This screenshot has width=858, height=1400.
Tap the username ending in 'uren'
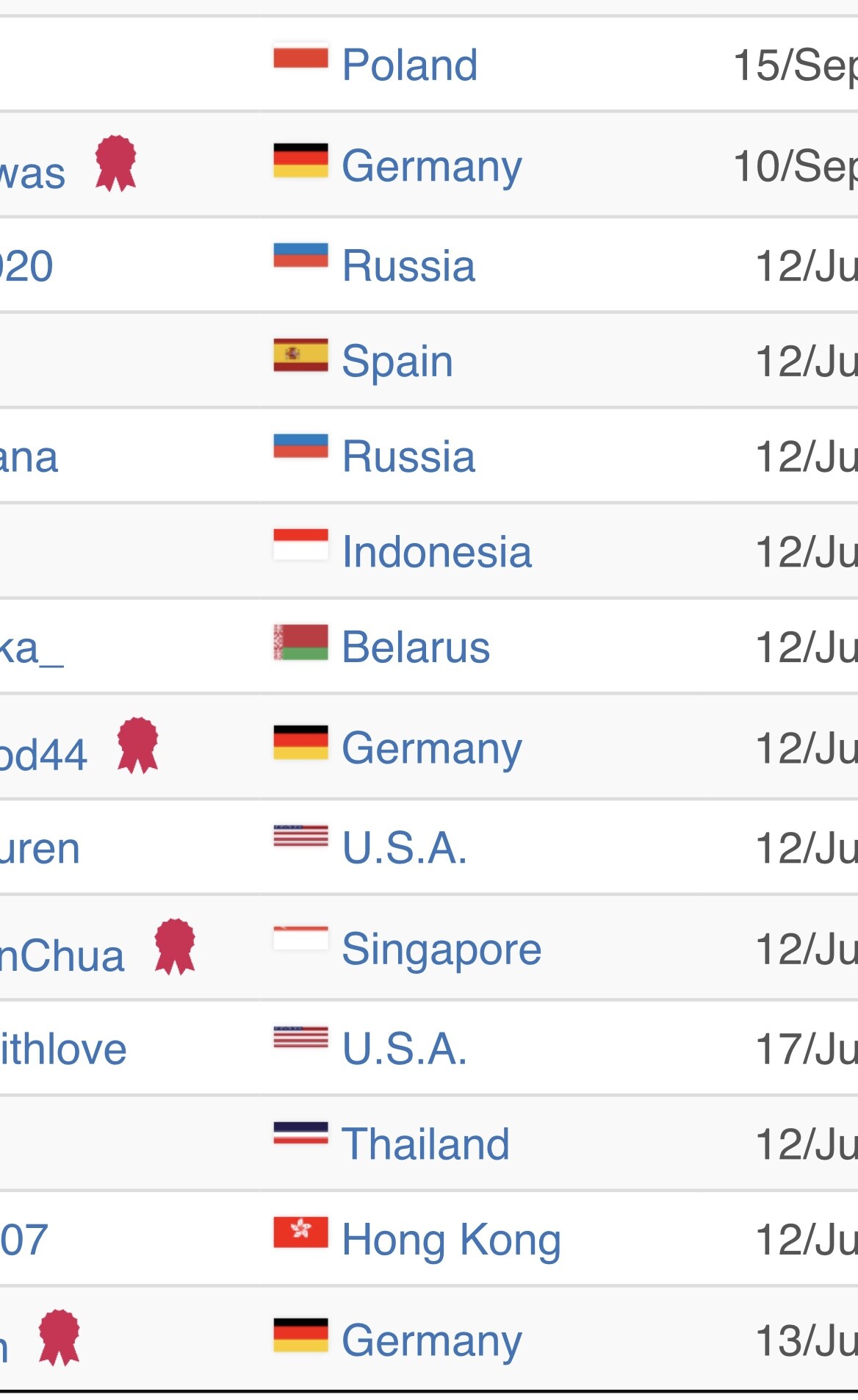pyautogui.click(x=40, y=849)
